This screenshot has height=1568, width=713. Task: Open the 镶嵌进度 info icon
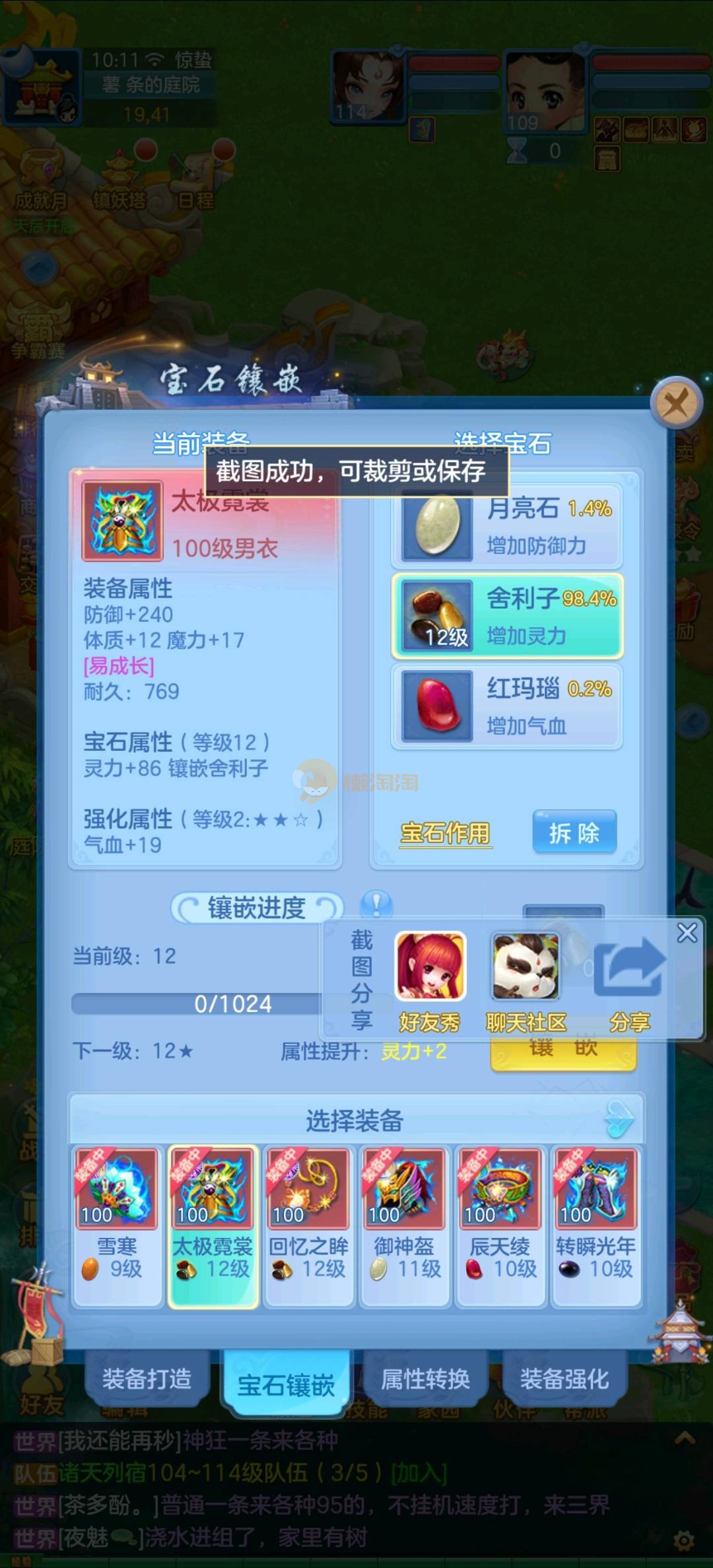coord(376,904)
